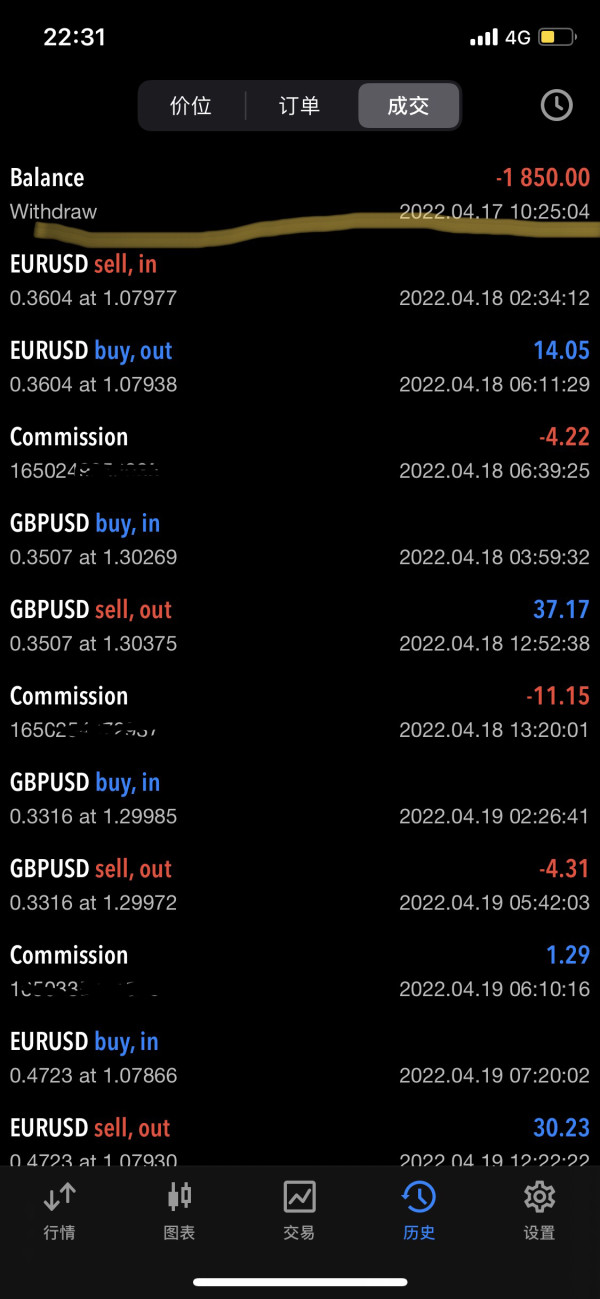600x1299 pixels.
Task: Open the 设置 settings tab
Action: (x=539, y=1210)
